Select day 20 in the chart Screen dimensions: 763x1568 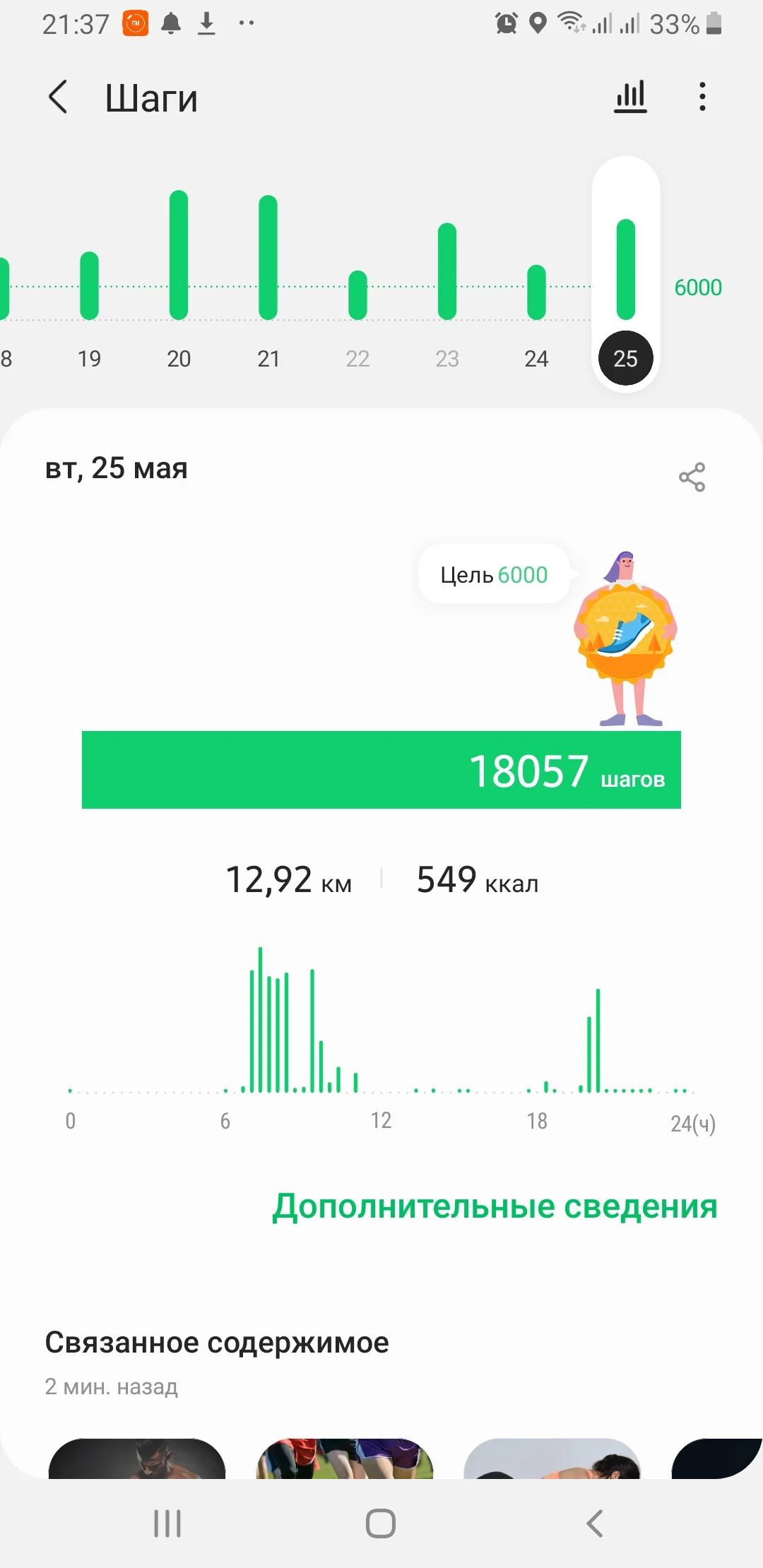pos(179,358)
